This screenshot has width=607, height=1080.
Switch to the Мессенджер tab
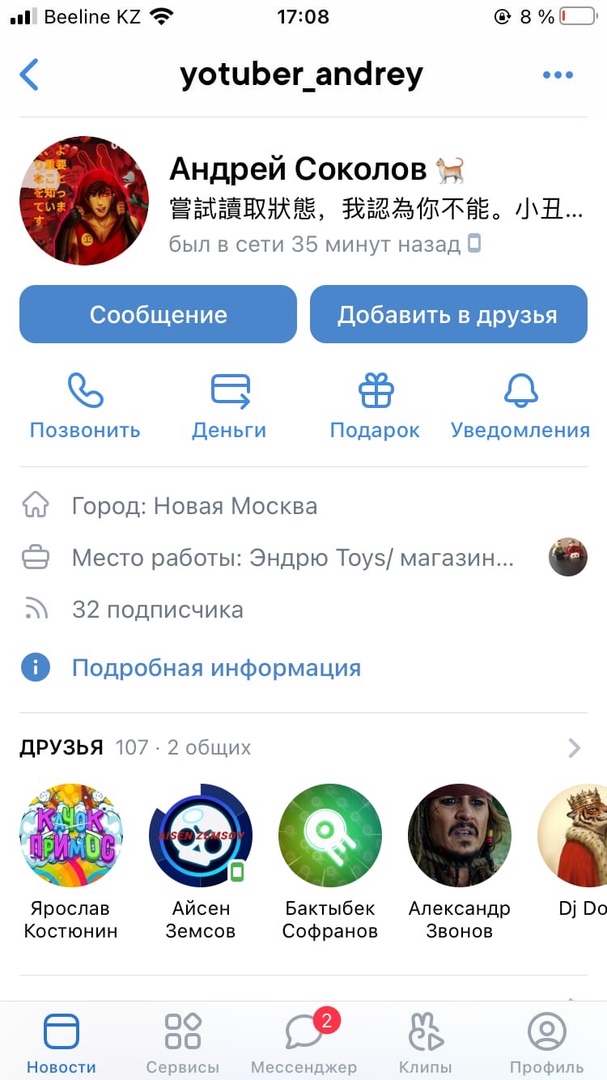click(303, 1040)
